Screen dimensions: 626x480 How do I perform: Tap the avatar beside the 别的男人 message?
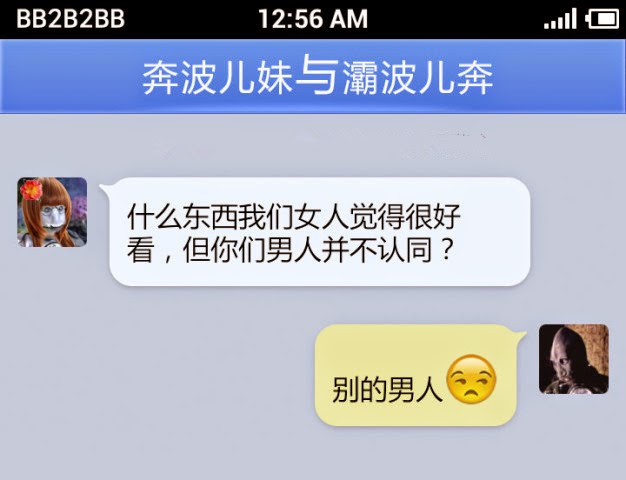573,359
